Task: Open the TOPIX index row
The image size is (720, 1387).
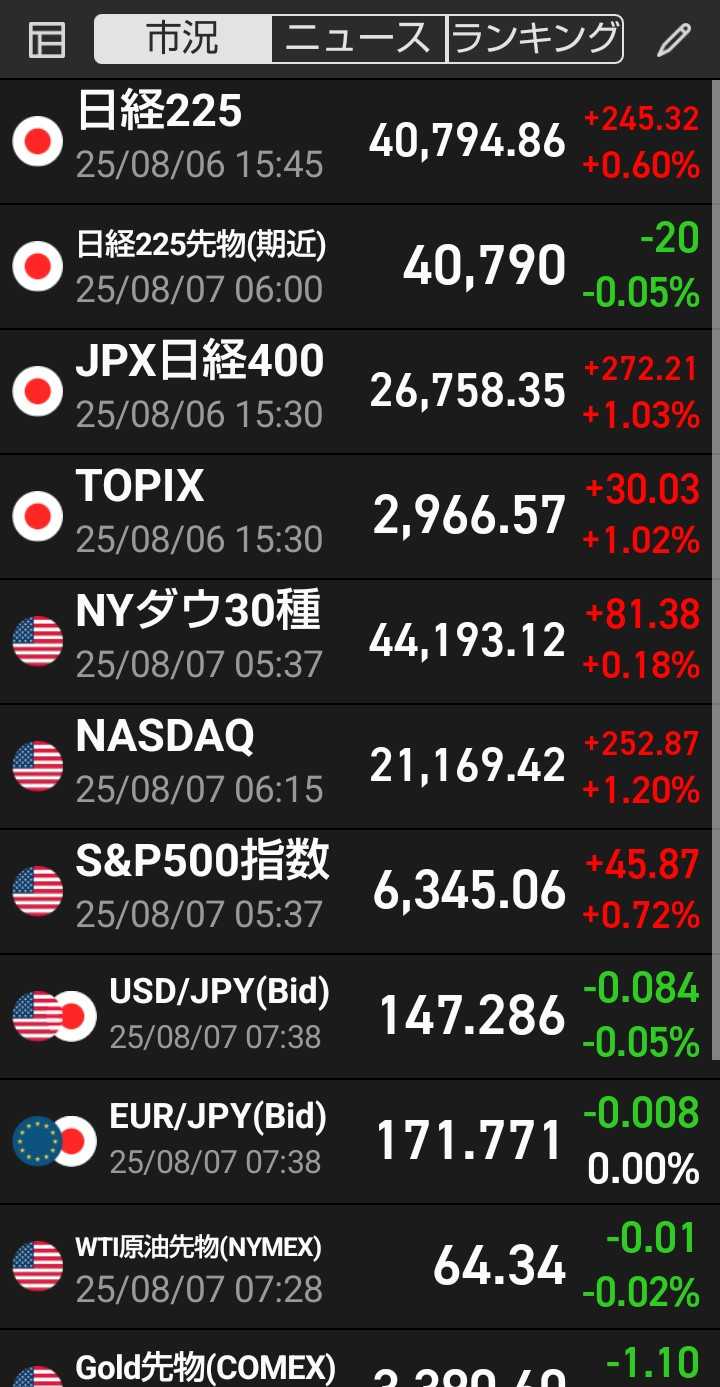Action: click(356, 517)
